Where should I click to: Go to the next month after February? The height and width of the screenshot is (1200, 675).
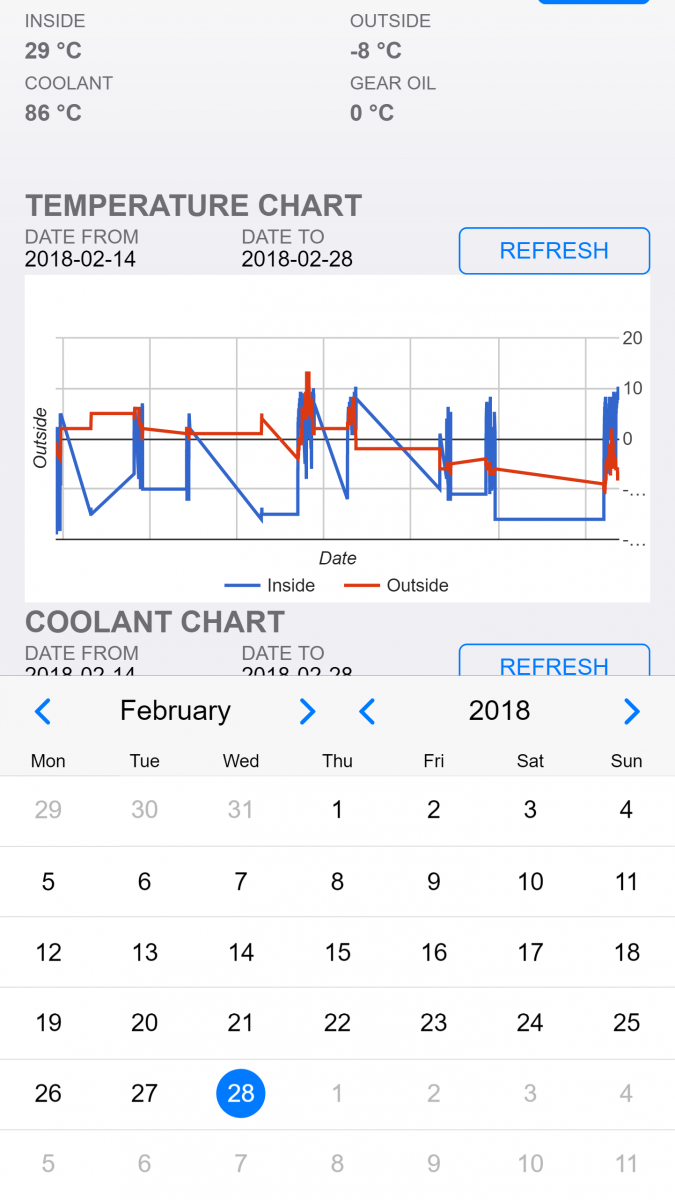pos(307,712)
